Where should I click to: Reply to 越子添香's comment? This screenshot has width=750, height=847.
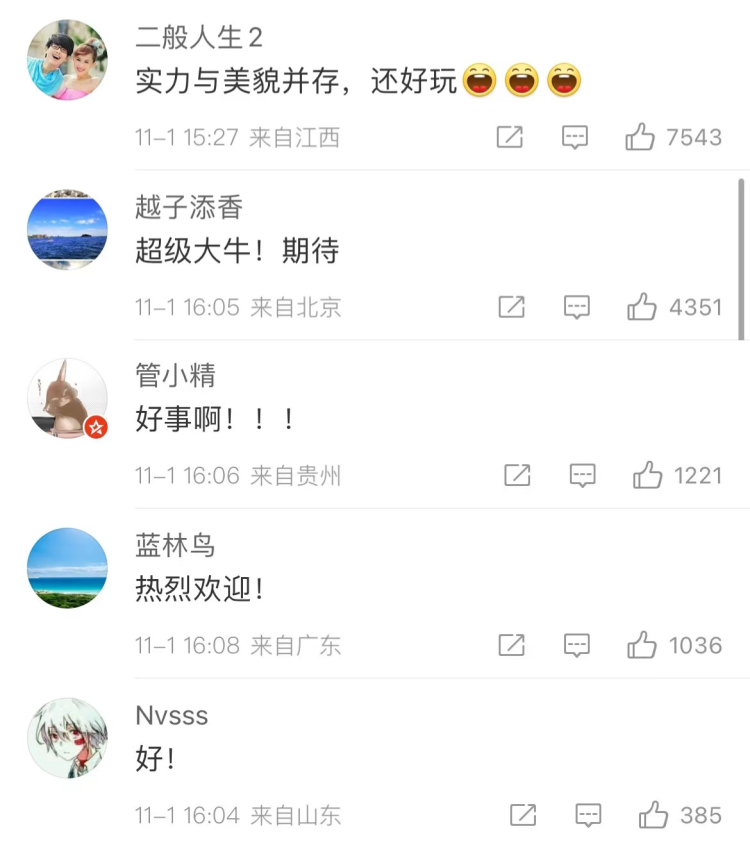[576, 307]
